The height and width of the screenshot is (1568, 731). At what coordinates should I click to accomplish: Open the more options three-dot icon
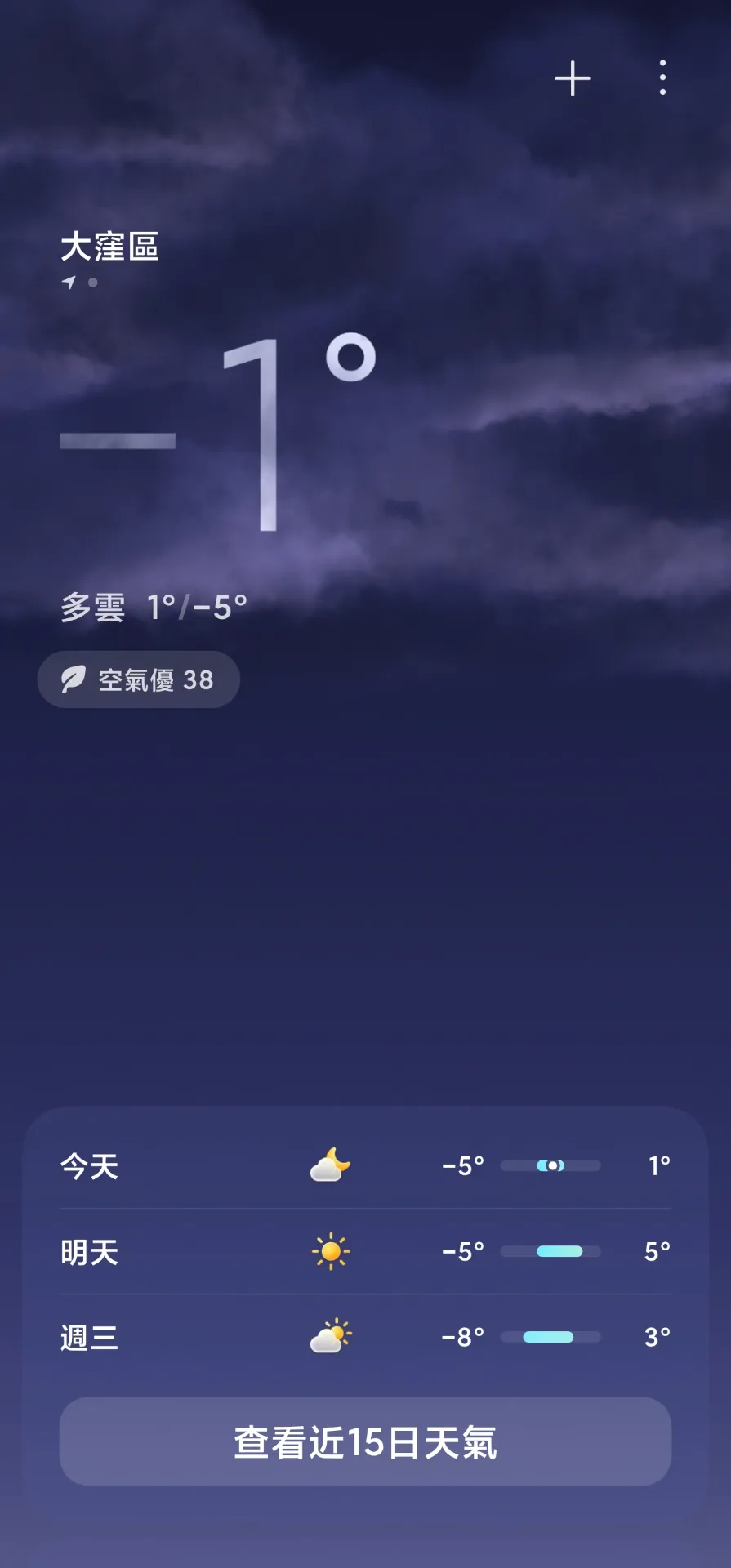(x=660, y=78)
